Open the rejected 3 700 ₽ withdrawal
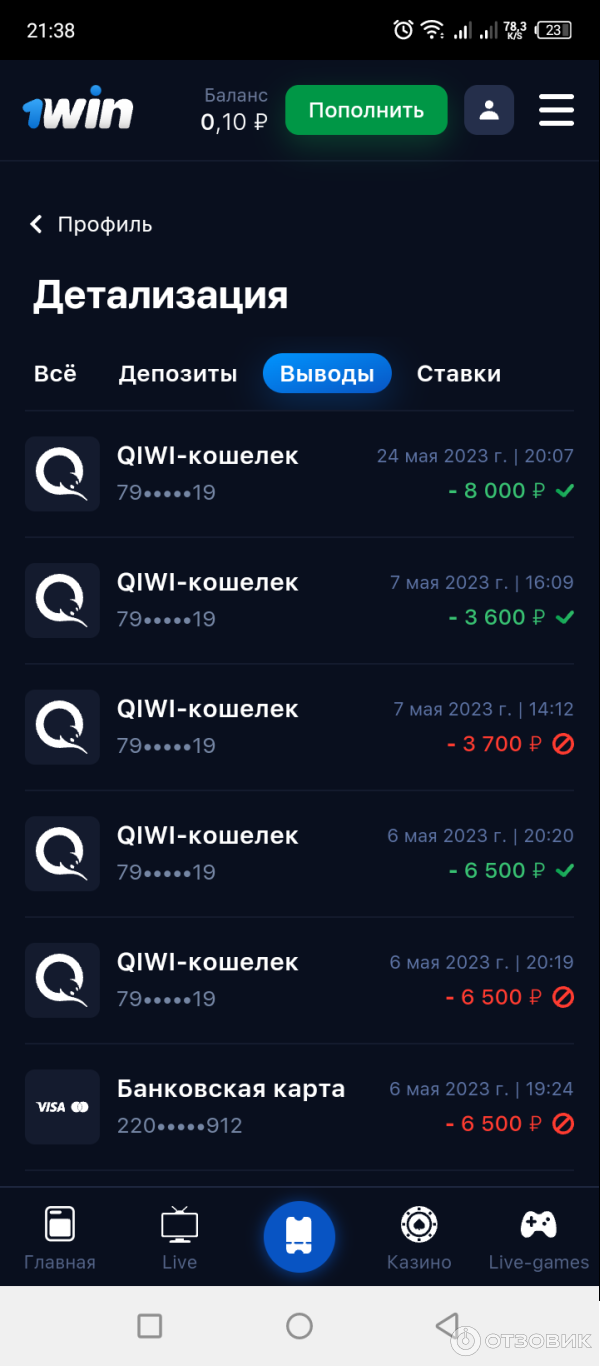Viewport: 600px width, 1366px height. click(300, 727)
